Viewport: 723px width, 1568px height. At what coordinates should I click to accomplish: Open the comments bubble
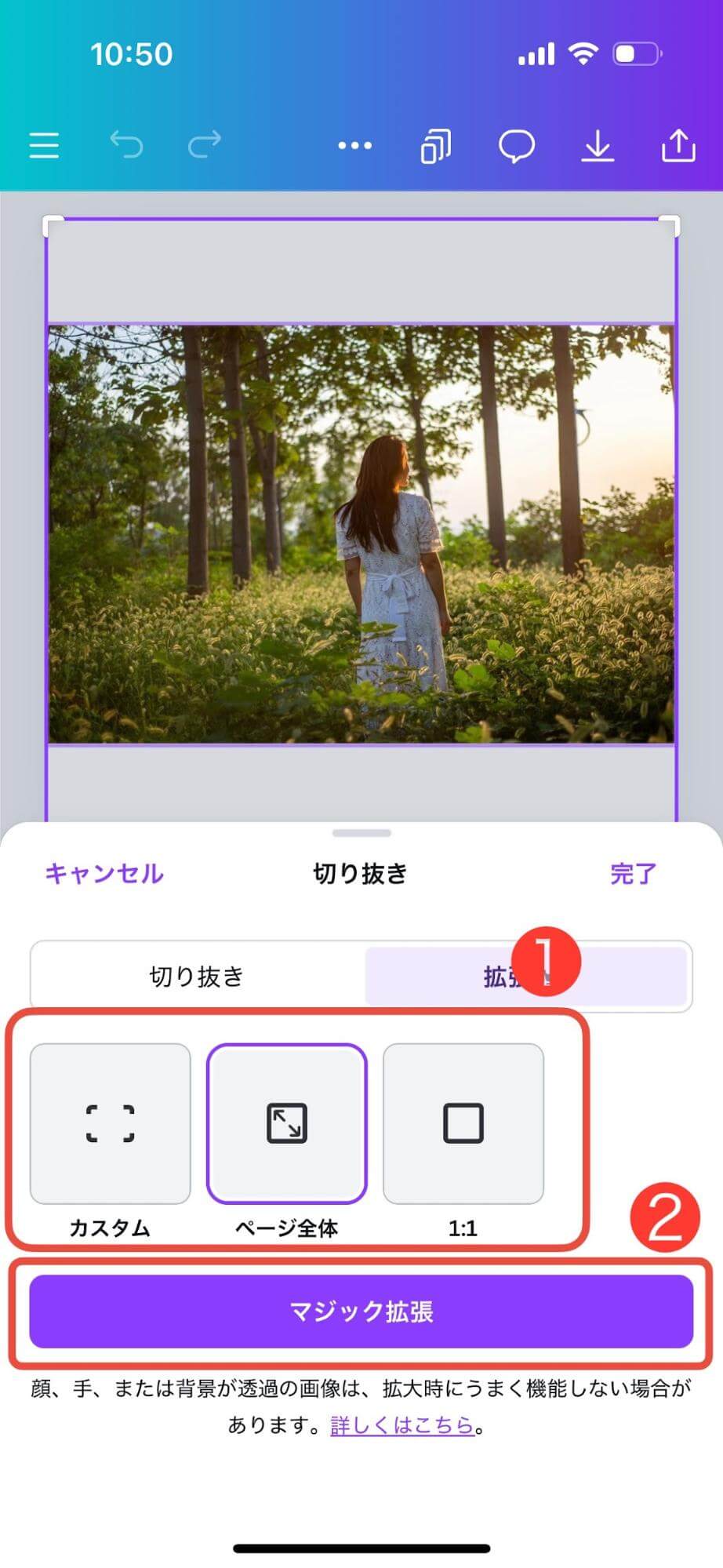pos(517,146)
